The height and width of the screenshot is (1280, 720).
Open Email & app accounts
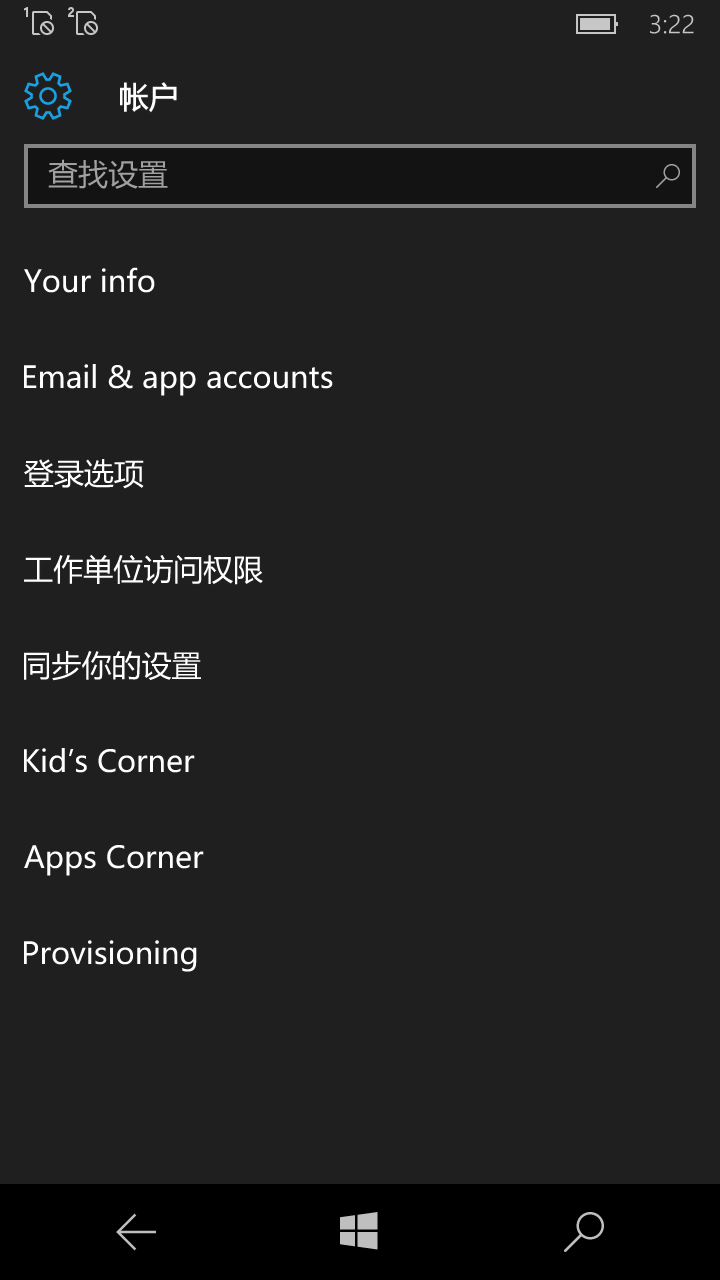point(360,377)
